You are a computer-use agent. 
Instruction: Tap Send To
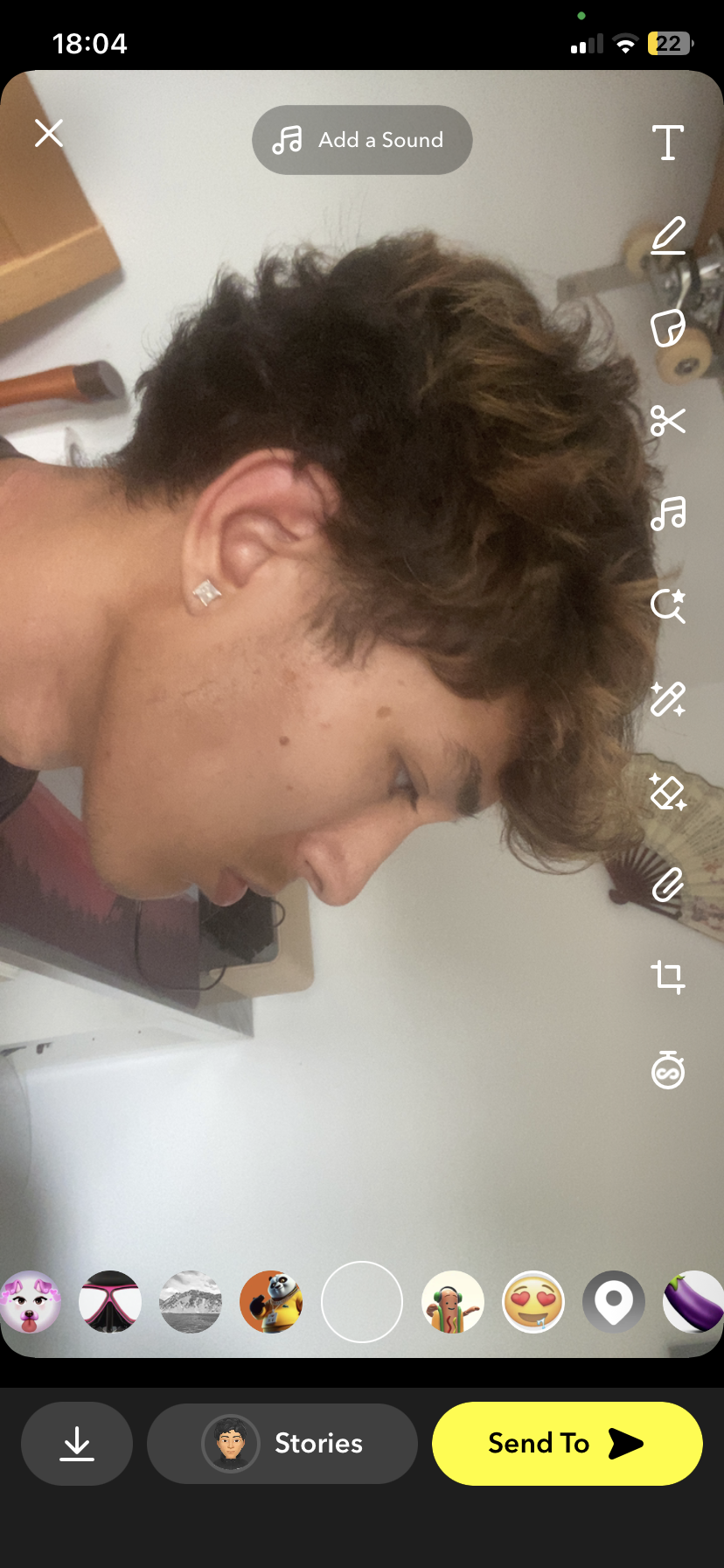pos(567,1444)
